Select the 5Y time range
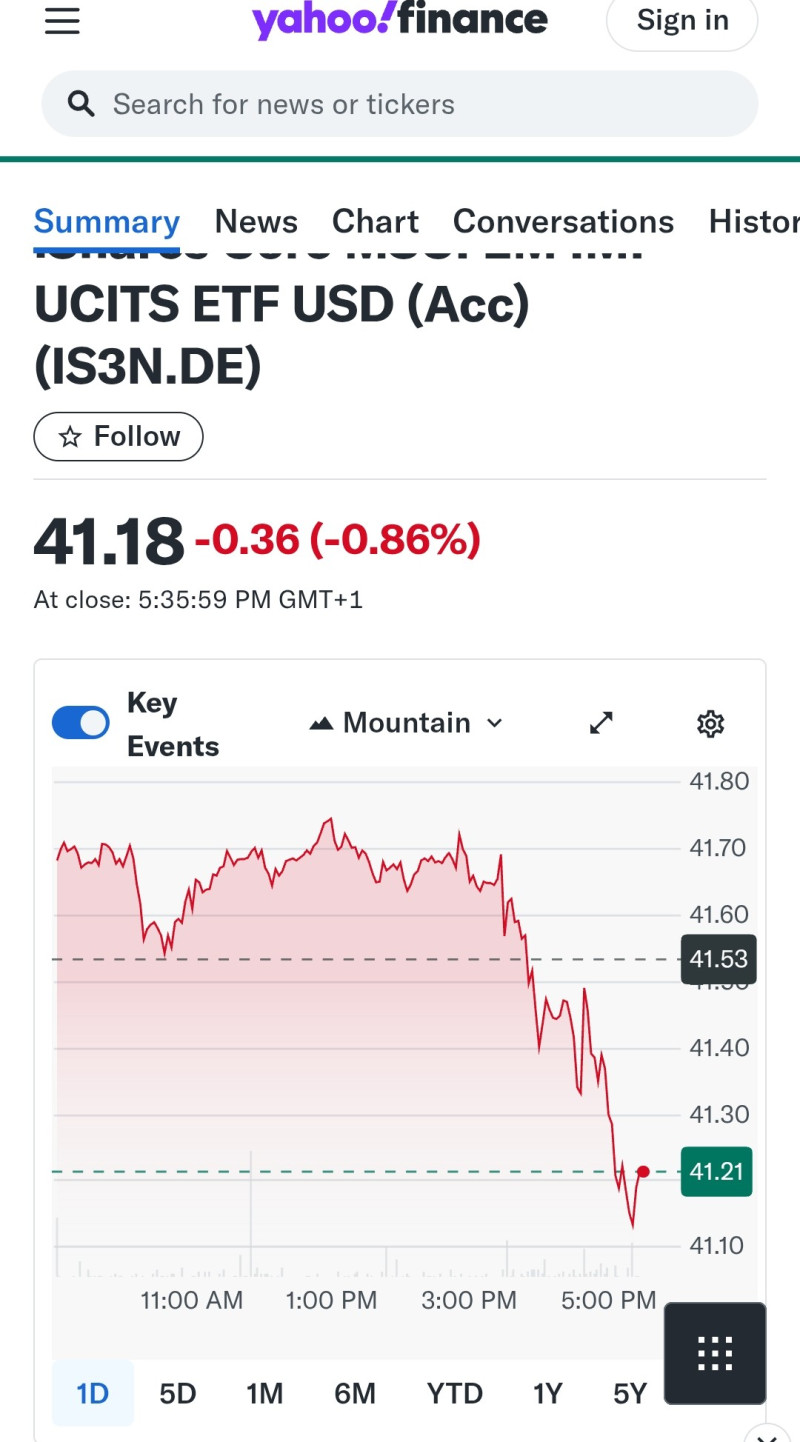Viewport: 800px width, 1442px height. [629, 1392]
